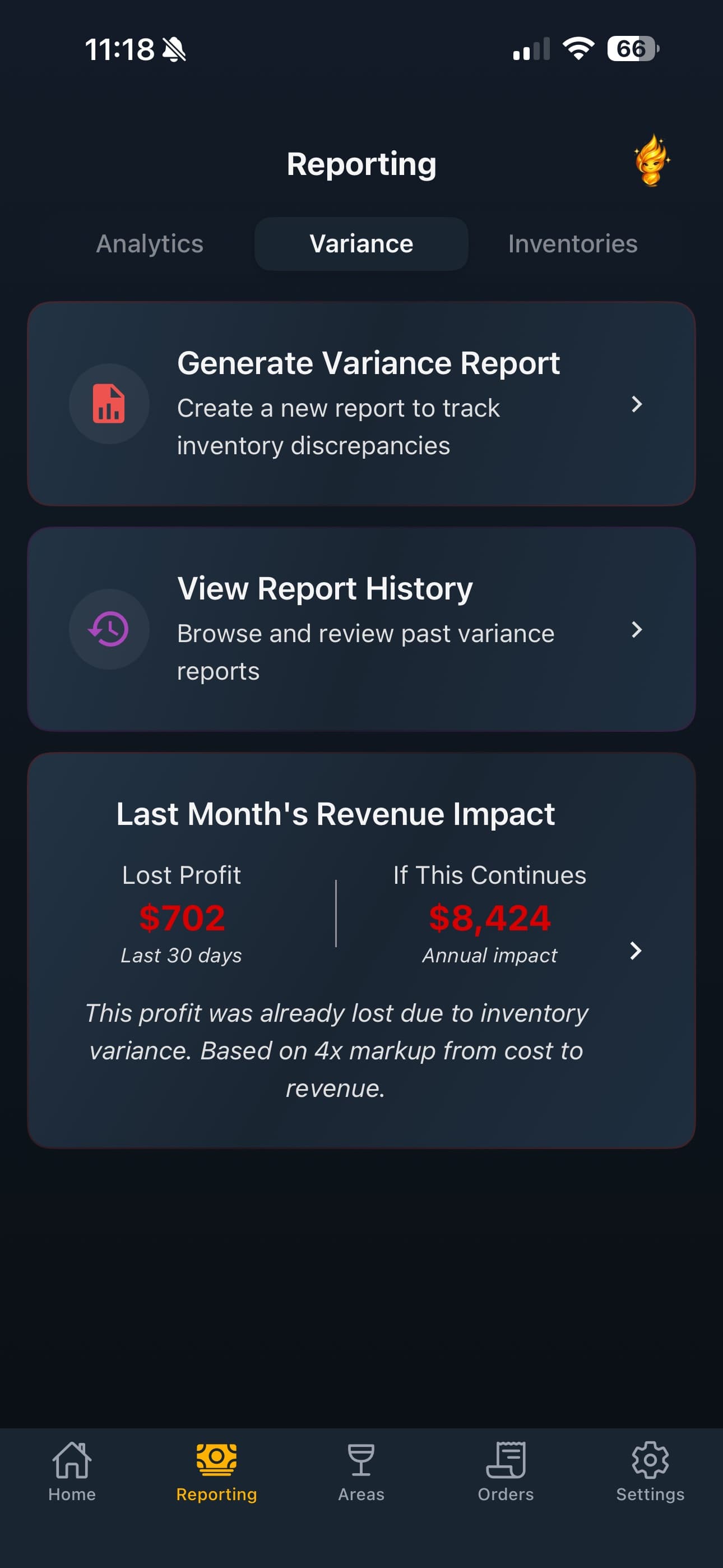
Task: Expand the Revenue Impact chevron
Action: click(x=637, y=951)
